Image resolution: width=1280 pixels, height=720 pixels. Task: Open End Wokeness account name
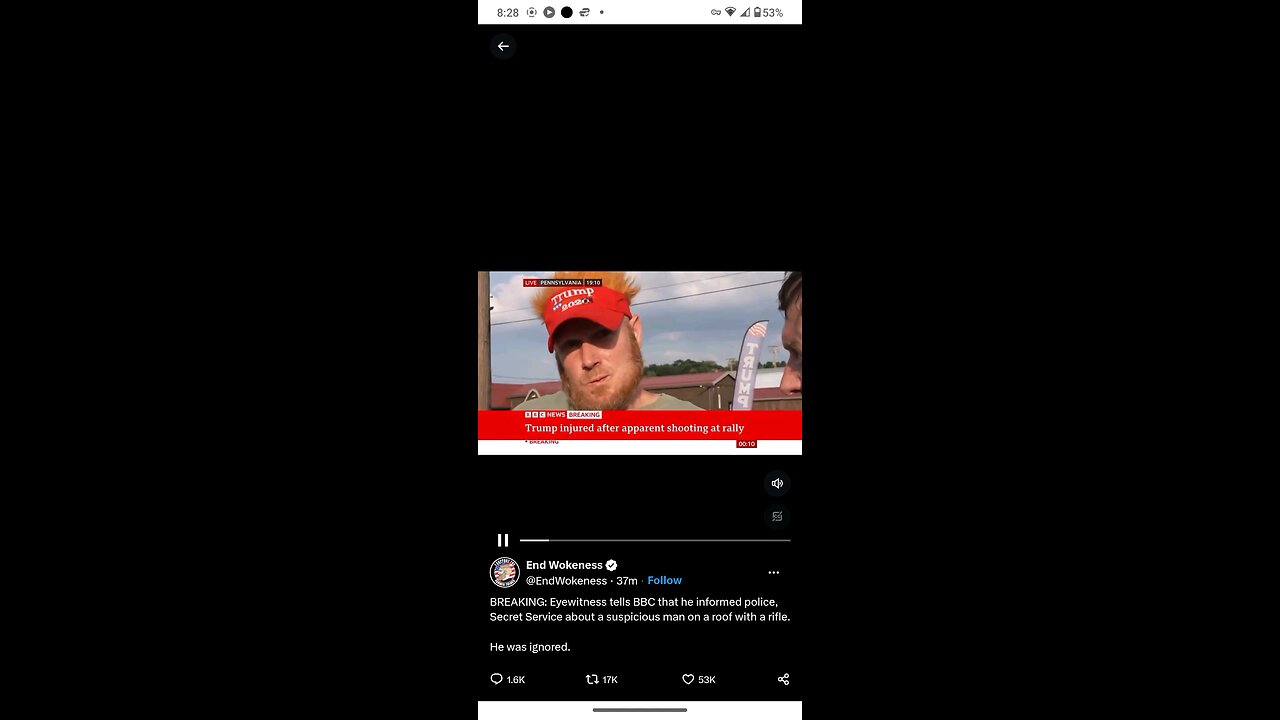tap(564, 565)
